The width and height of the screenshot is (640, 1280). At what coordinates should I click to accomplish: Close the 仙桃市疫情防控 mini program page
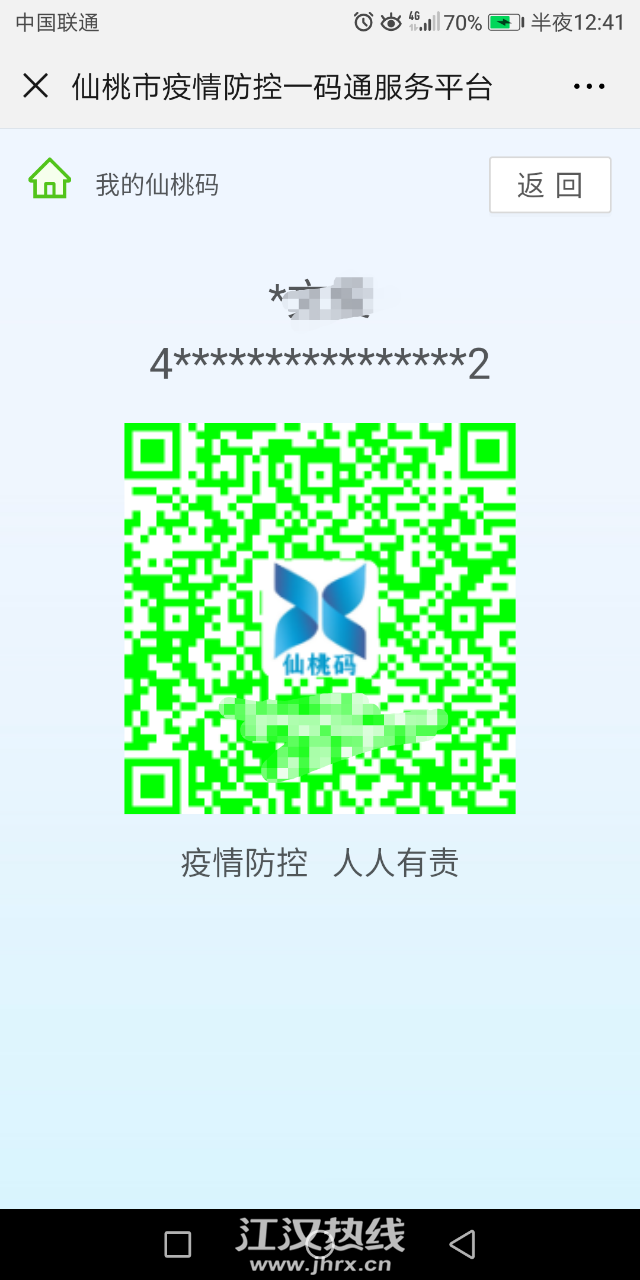(35, 86)
